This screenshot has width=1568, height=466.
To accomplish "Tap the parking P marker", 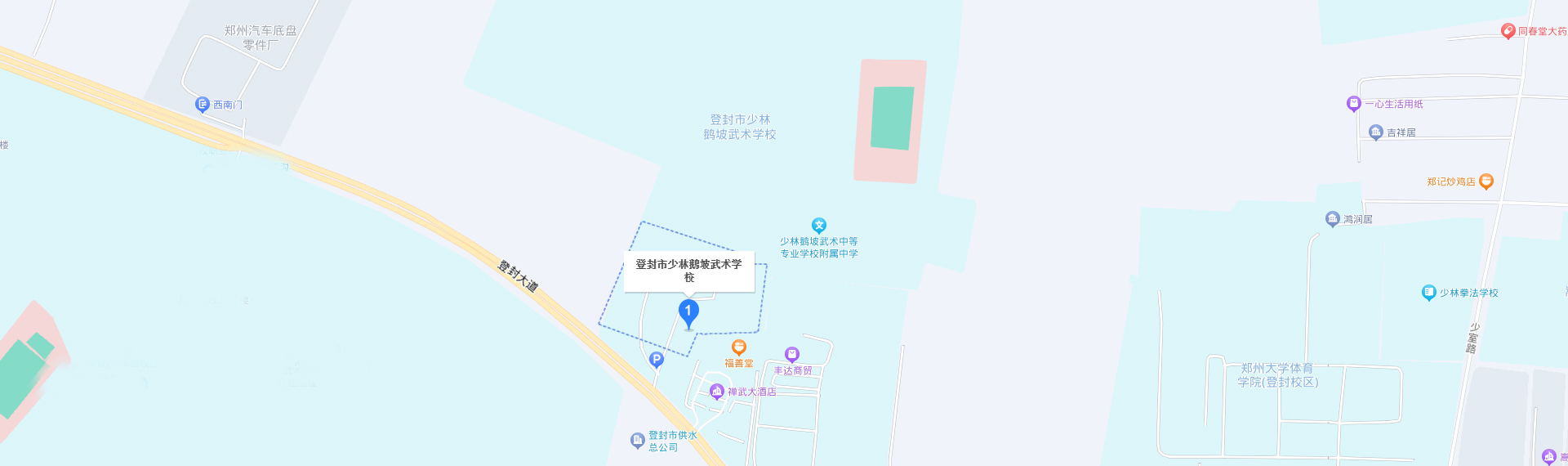I will click(656, 360).
